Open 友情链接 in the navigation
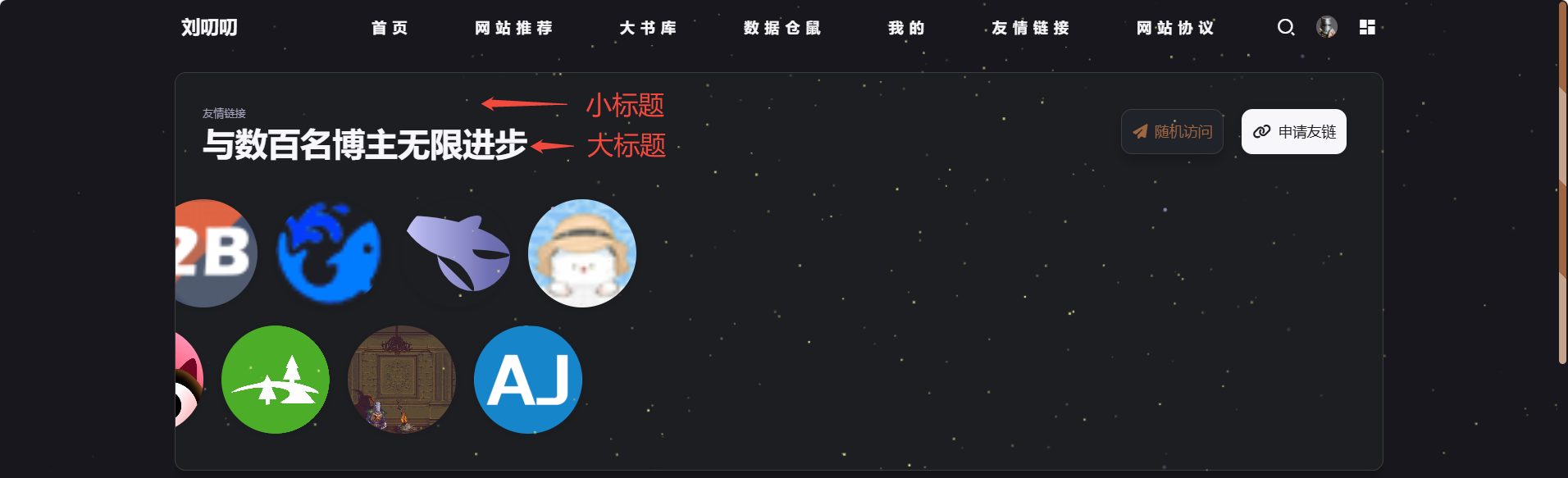This screenshot has width=1568, height=478. (x=1031, y=28)
